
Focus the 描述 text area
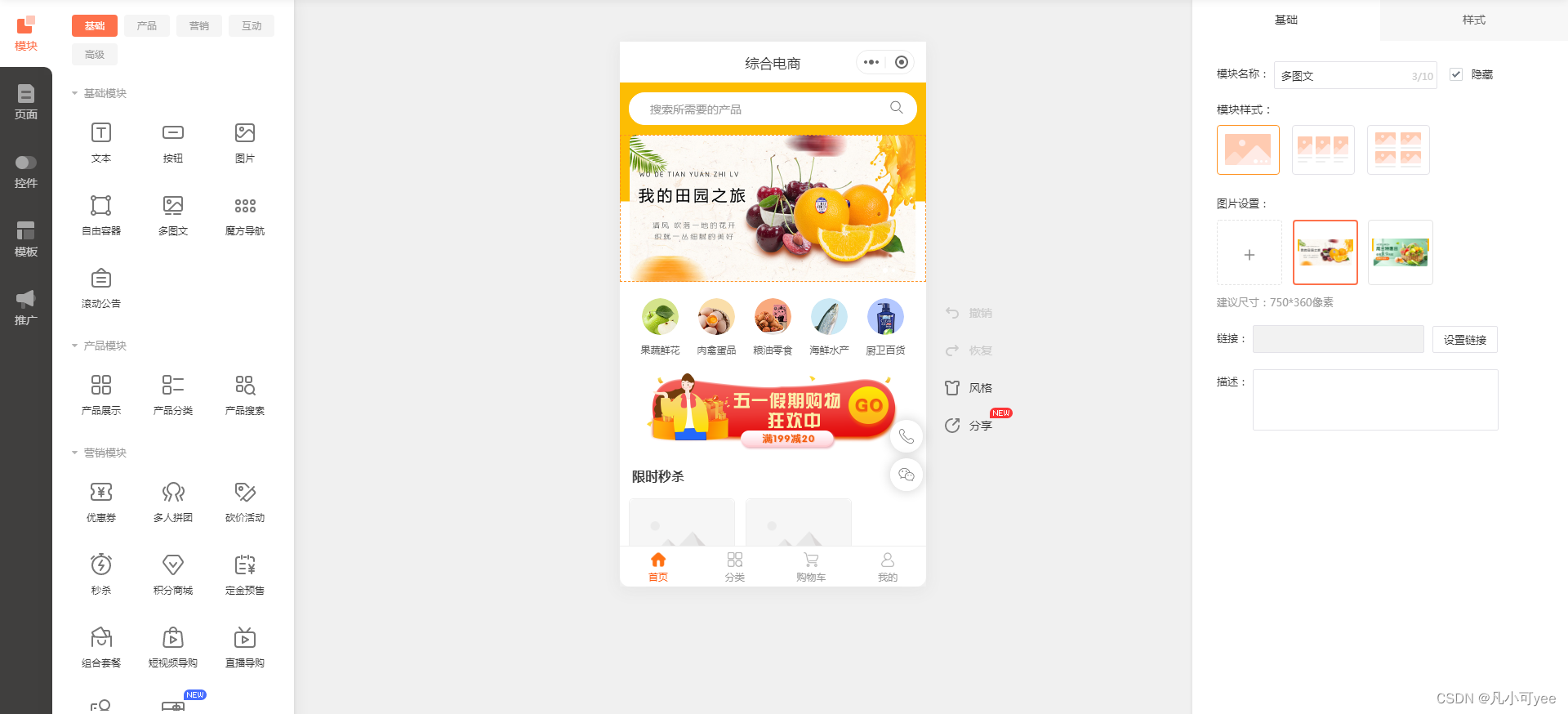coord(1375,399)
